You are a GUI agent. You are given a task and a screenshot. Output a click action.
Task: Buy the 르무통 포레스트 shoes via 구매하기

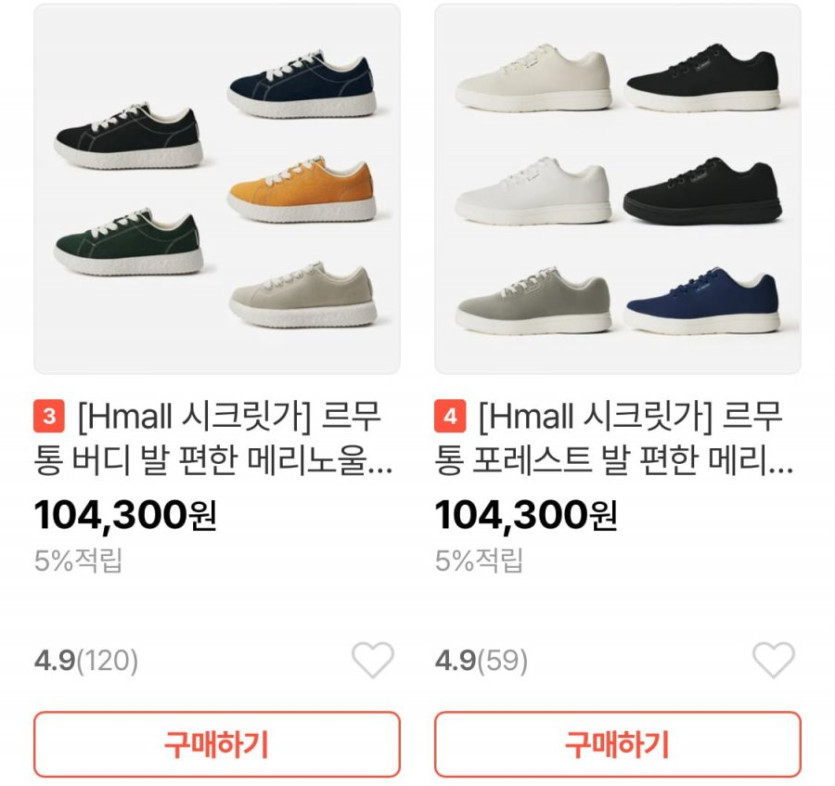point(617,744)
